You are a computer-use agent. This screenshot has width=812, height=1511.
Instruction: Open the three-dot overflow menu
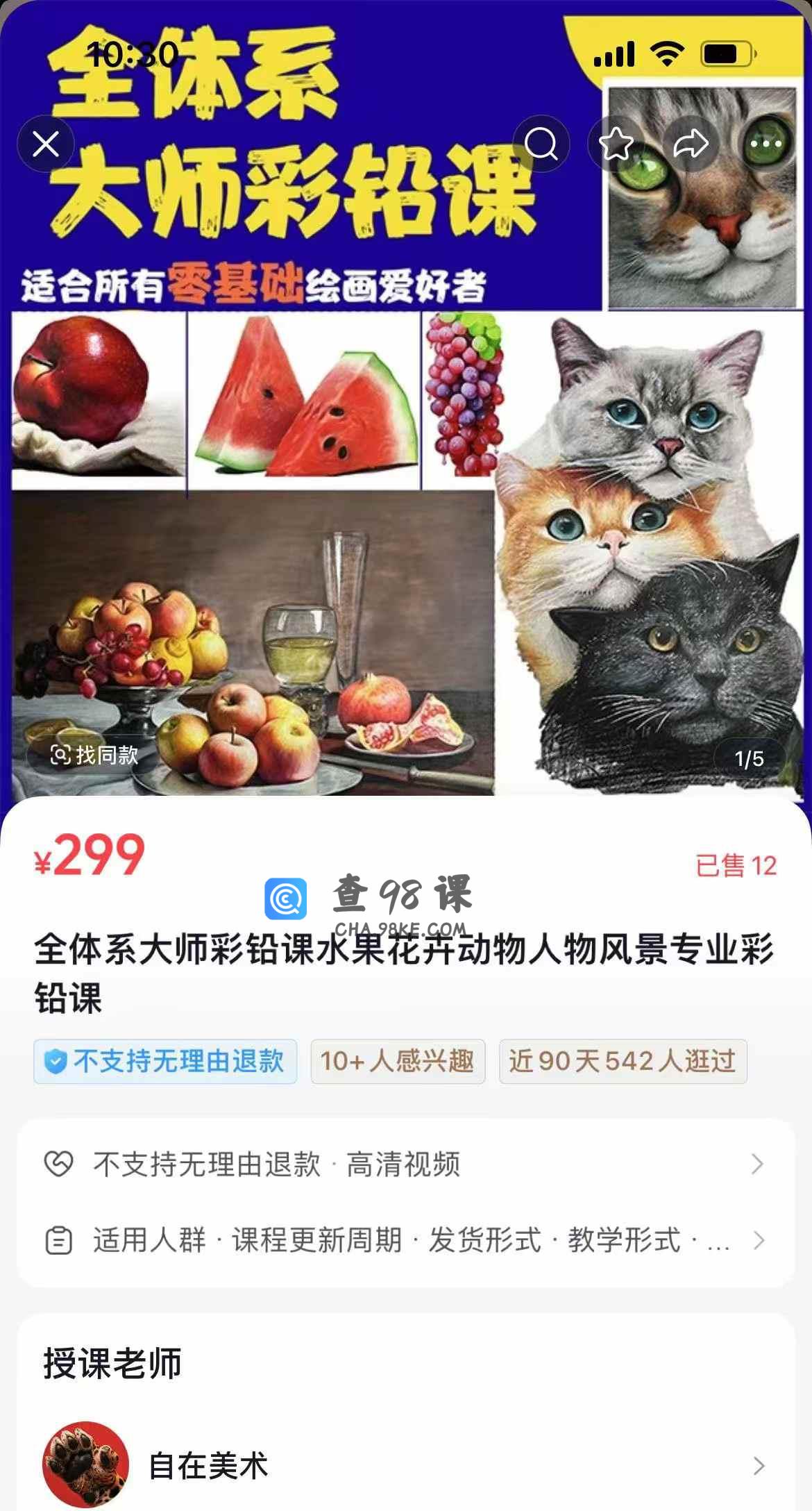[766, 144]
